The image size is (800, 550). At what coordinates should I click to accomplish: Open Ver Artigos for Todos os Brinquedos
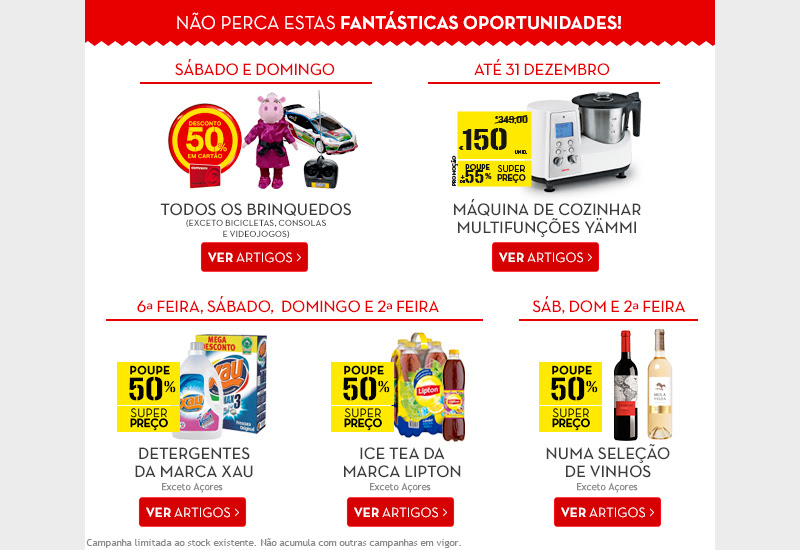254,257
